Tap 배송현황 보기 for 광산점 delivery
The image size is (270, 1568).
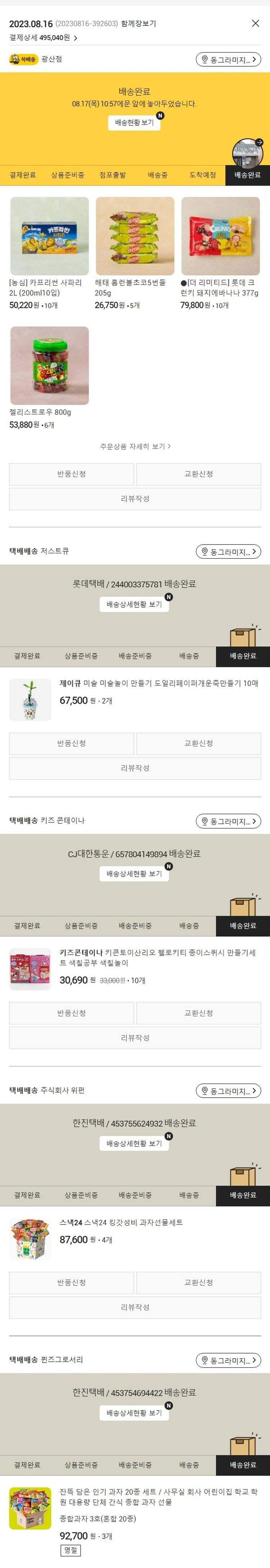pos(134,122)
